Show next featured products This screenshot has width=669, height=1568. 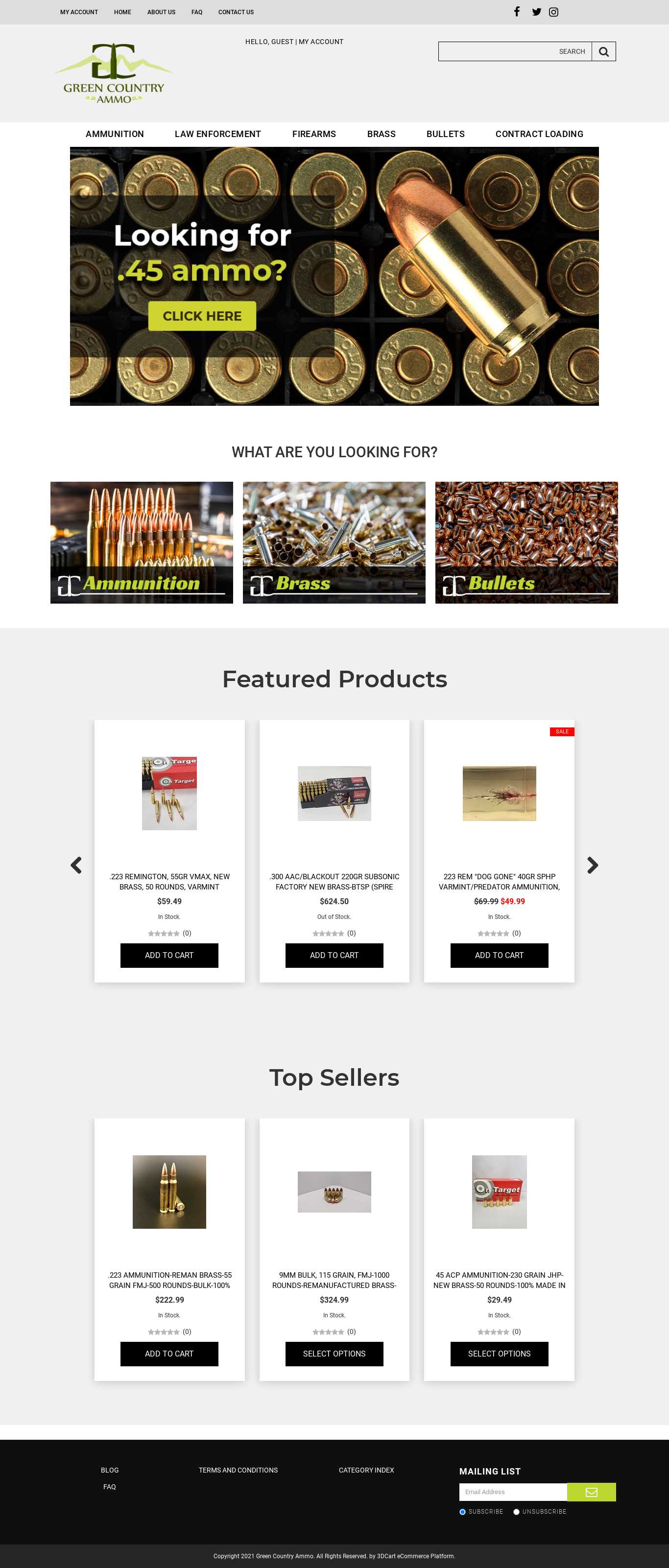(592, 865)
